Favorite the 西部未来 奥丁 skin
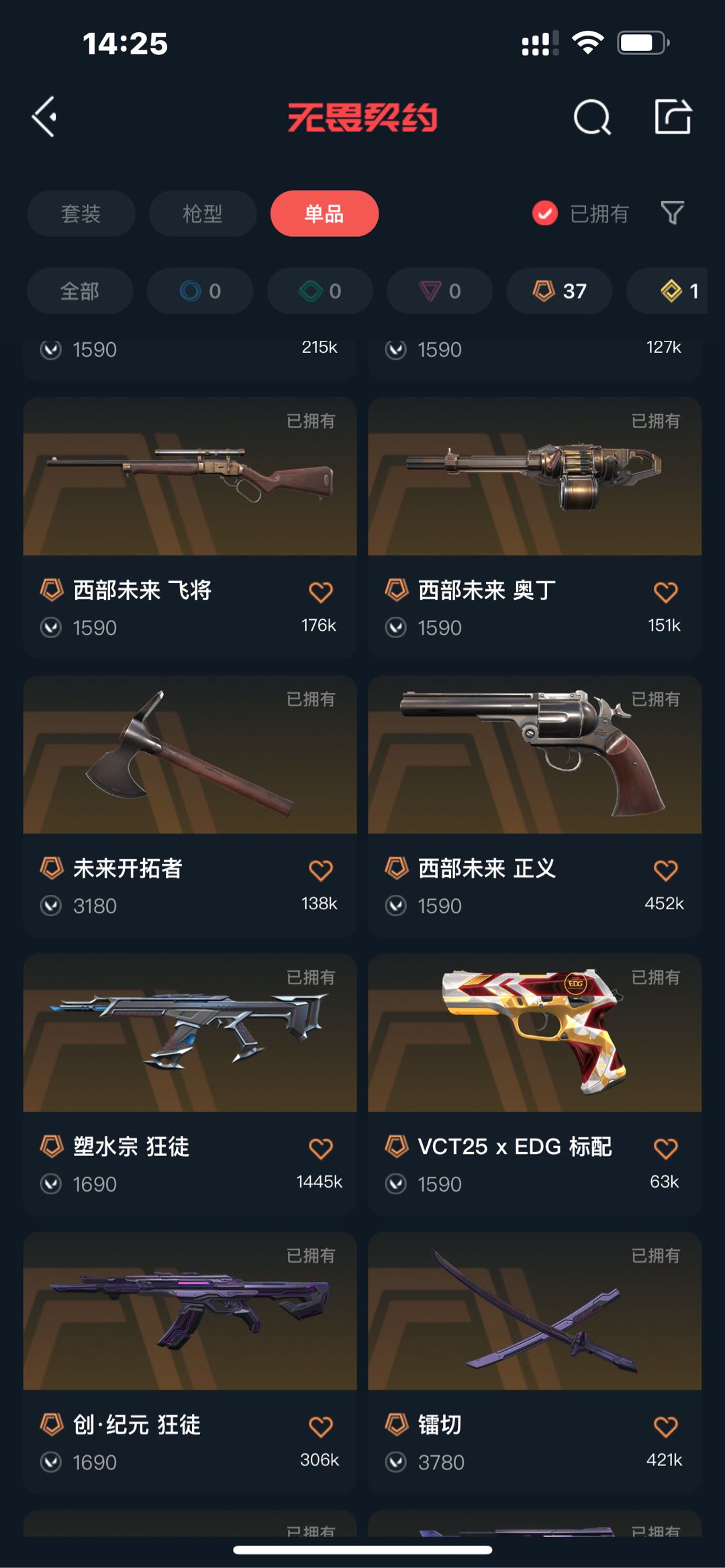725x1568 pixels. [x=665, y=592]
